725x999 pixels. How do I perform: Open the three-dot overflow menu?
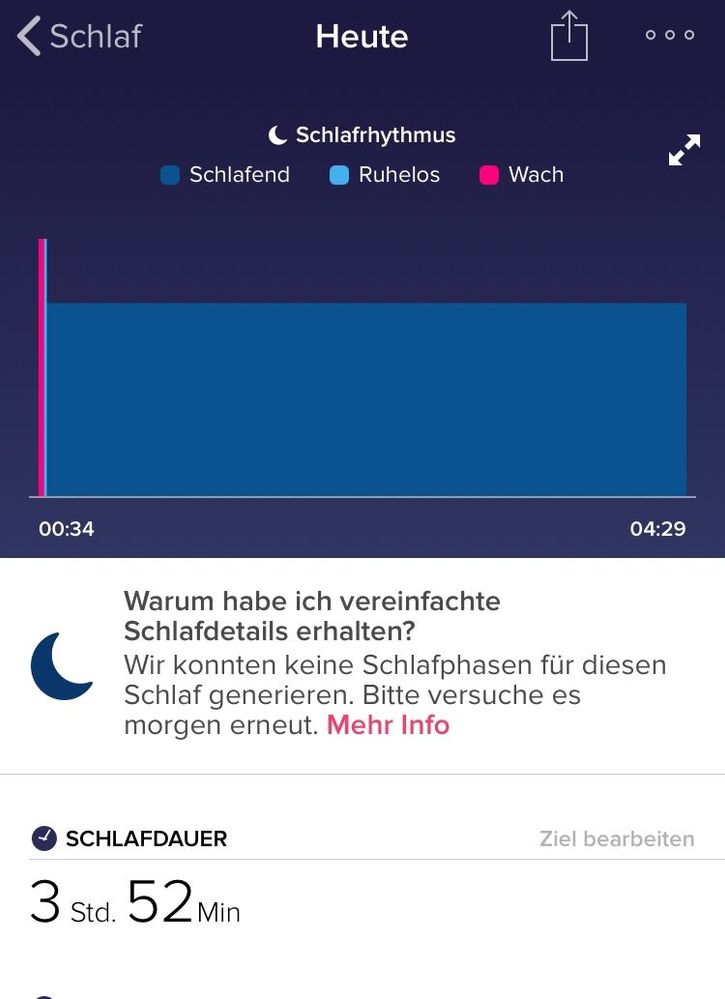(669, 35)
